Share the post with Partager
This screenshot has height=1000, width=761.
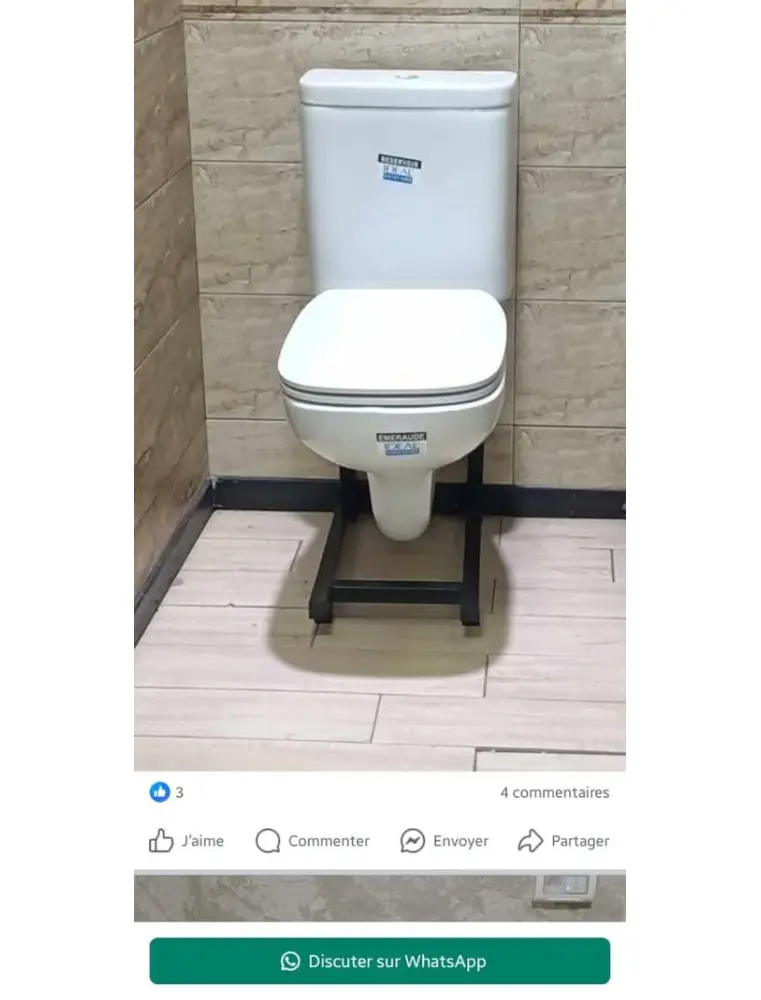tap(563, 841)
